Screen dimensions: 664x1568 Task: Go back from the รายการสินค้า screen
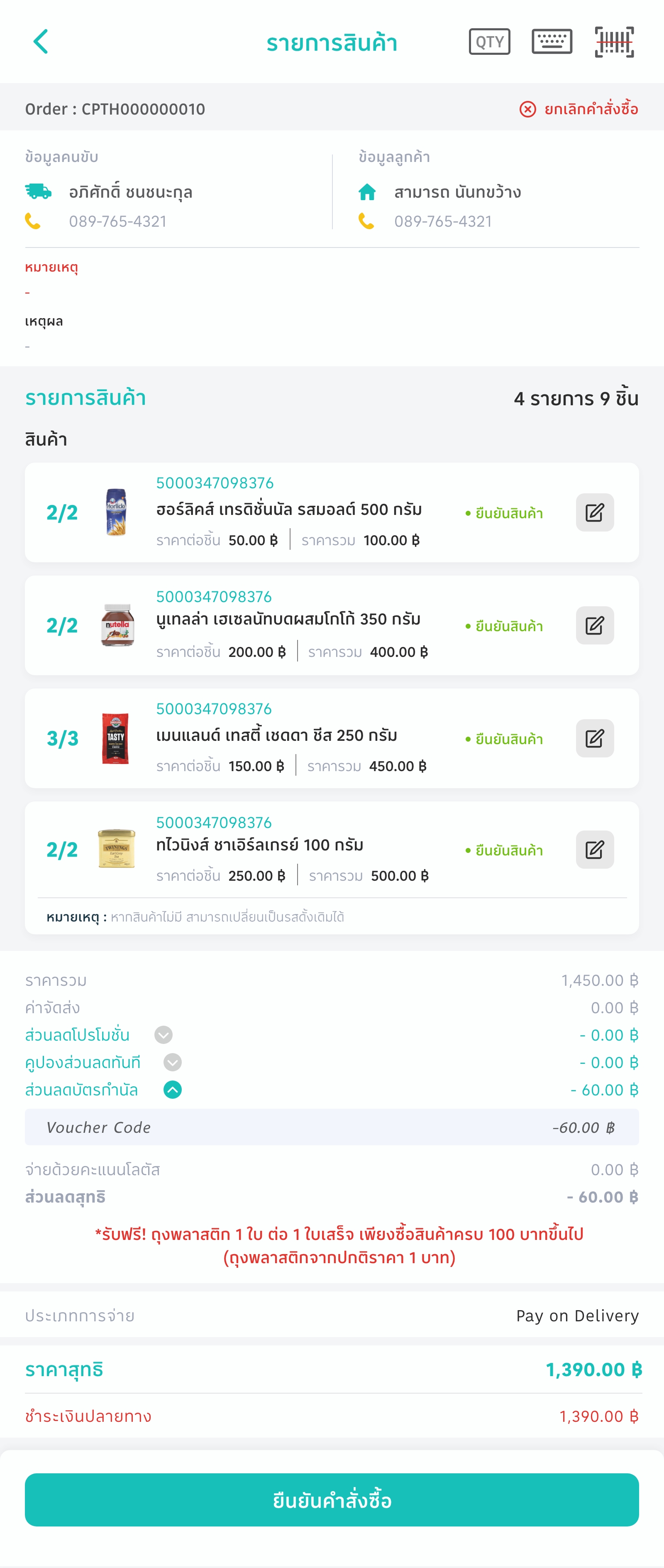tap(41, 42)
